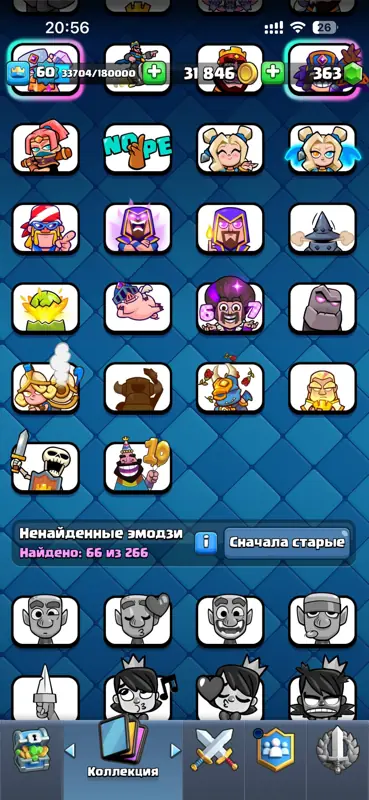Open the clan shield tab
Screen dimensions: 369x800
(276, 750)
